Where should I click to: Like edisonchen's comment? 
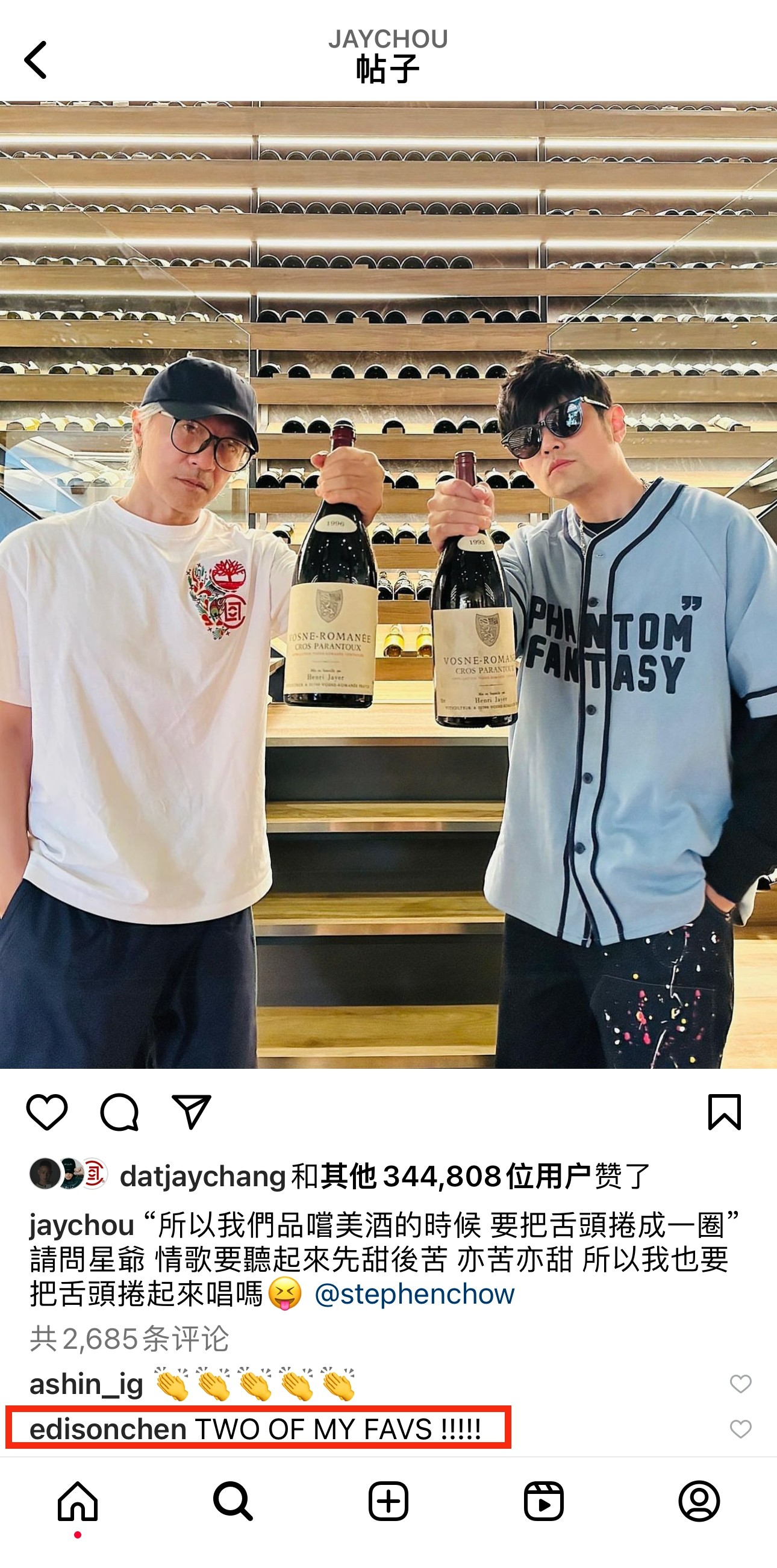[740, 1428]
